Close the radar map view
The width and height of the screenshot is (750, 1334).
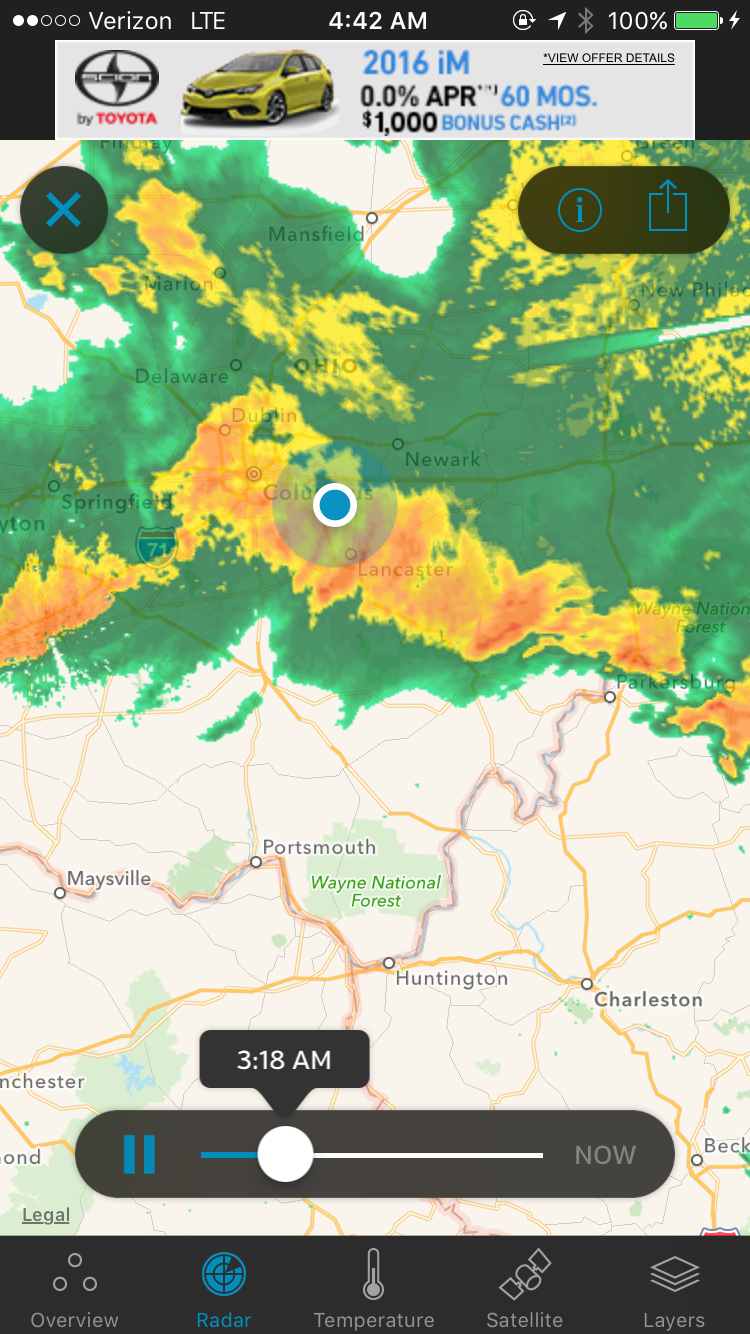64,210
